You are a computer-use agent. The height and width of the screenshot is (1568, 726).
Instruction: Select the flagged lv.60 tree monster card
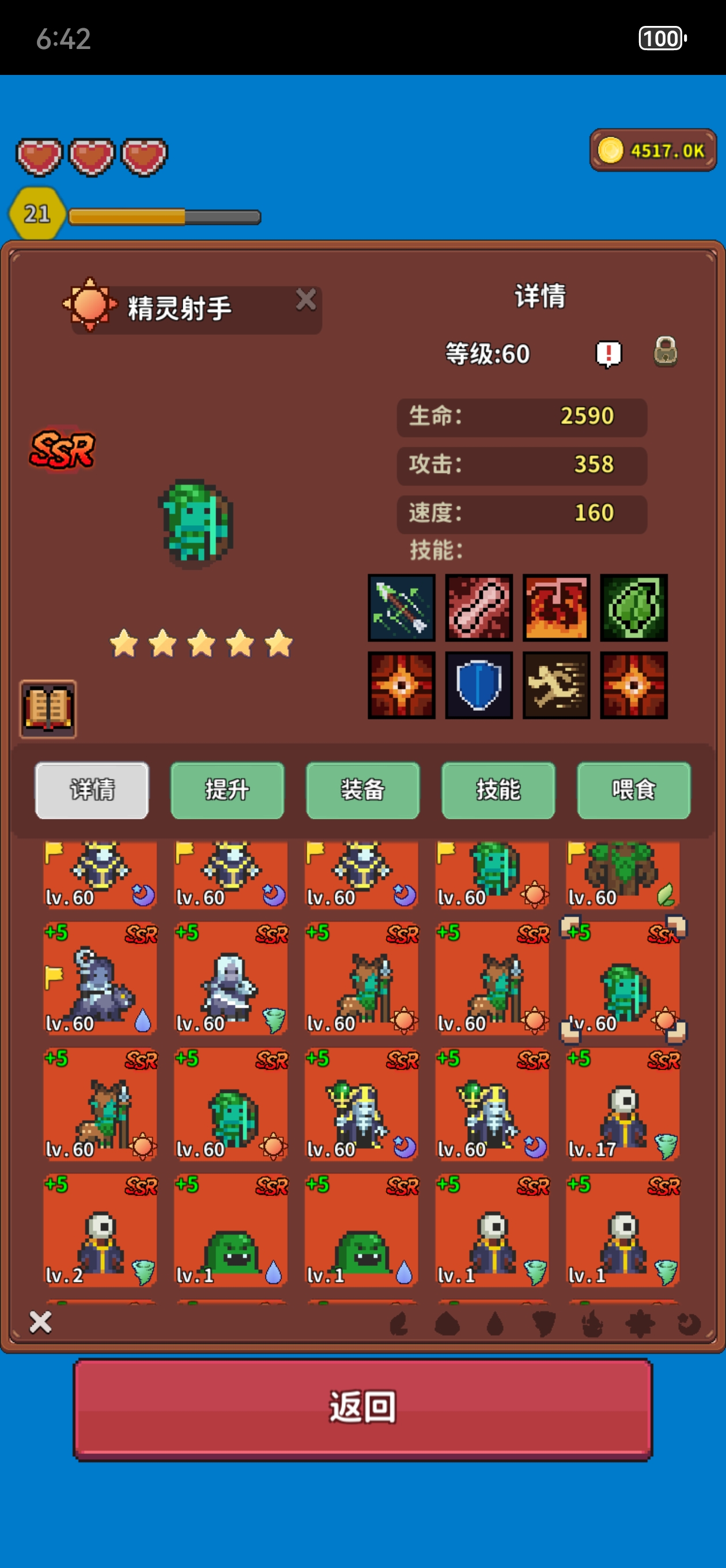(x=622, y=874)
